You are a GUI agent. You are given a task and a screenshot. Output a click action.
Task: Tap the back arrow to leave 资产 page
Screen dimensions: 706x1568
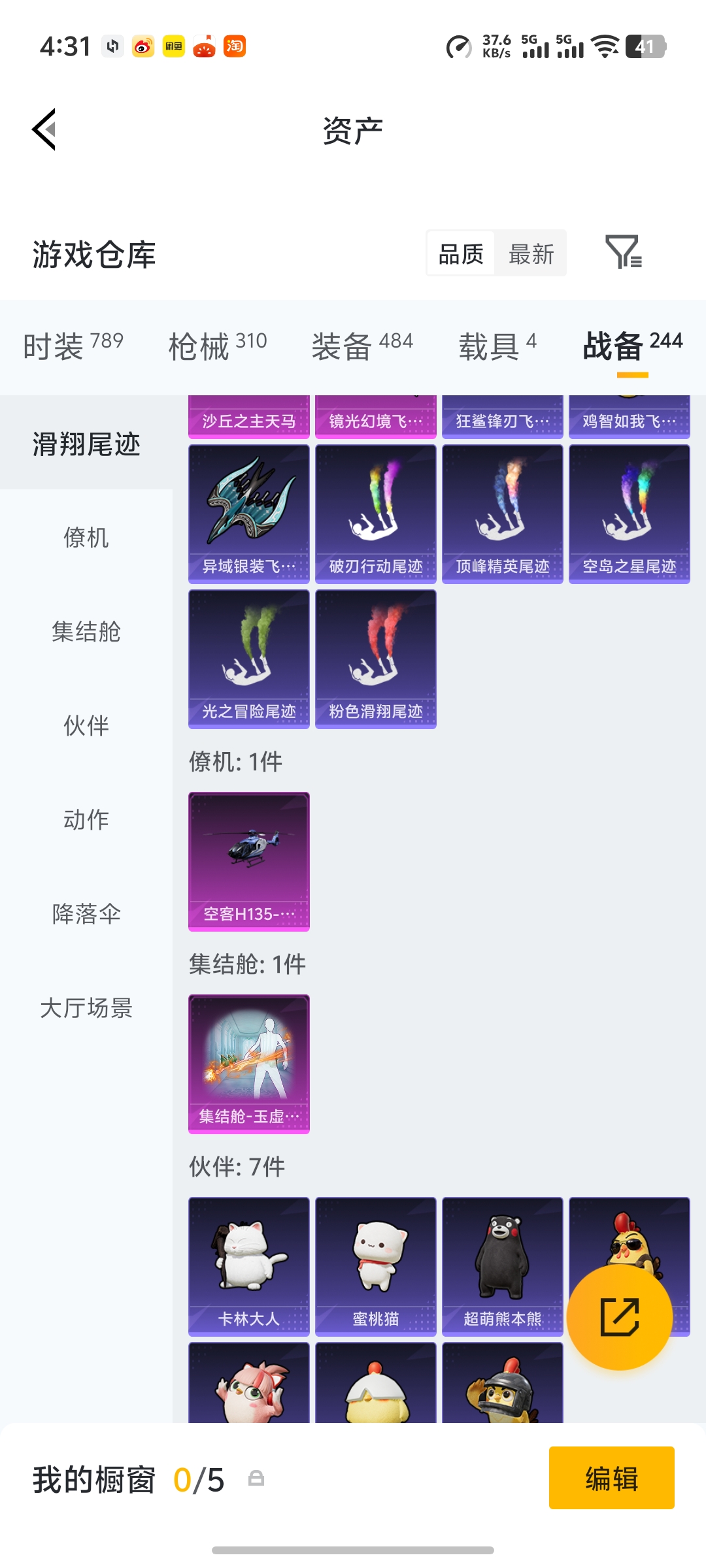pos(43,129)
